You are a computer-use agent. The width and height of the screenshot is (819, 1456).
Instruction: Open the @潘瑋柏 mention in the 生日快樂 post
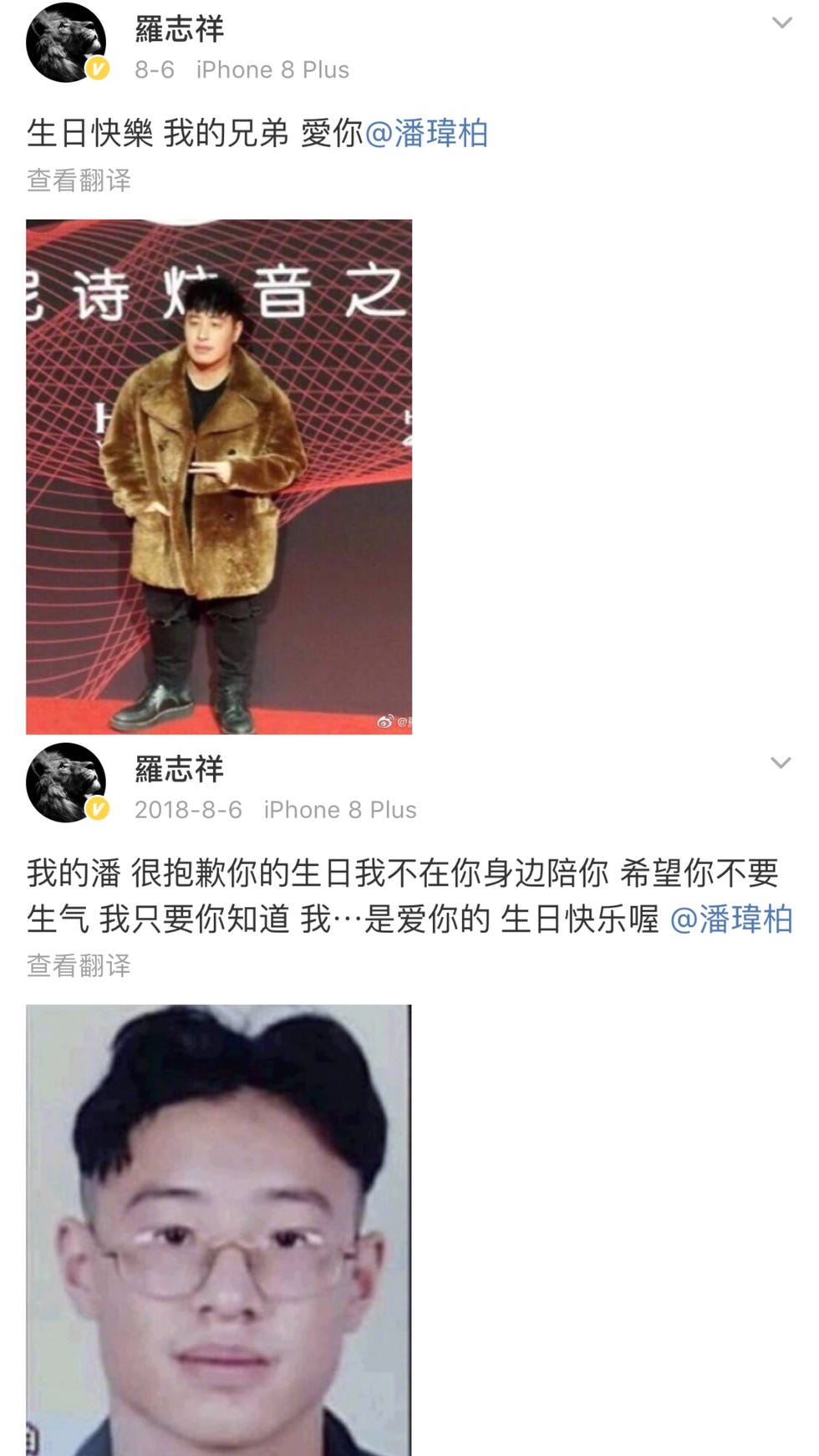coord(427,134)
